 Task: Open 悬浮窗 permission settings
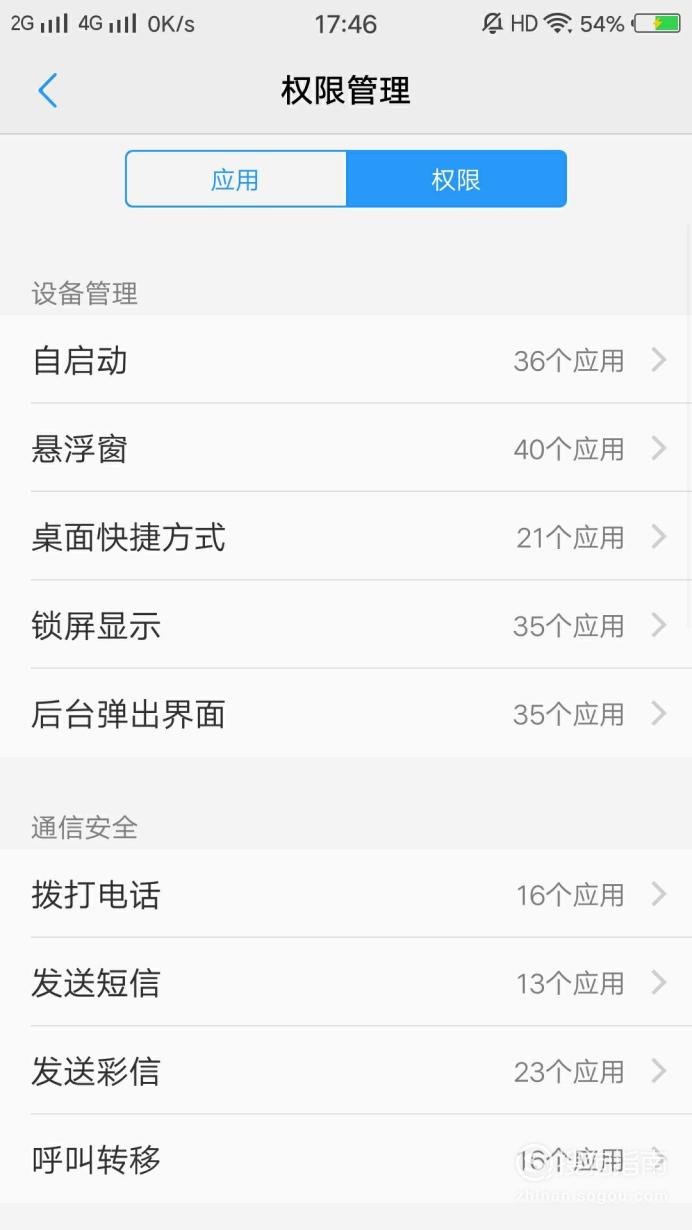click(346, 449)
